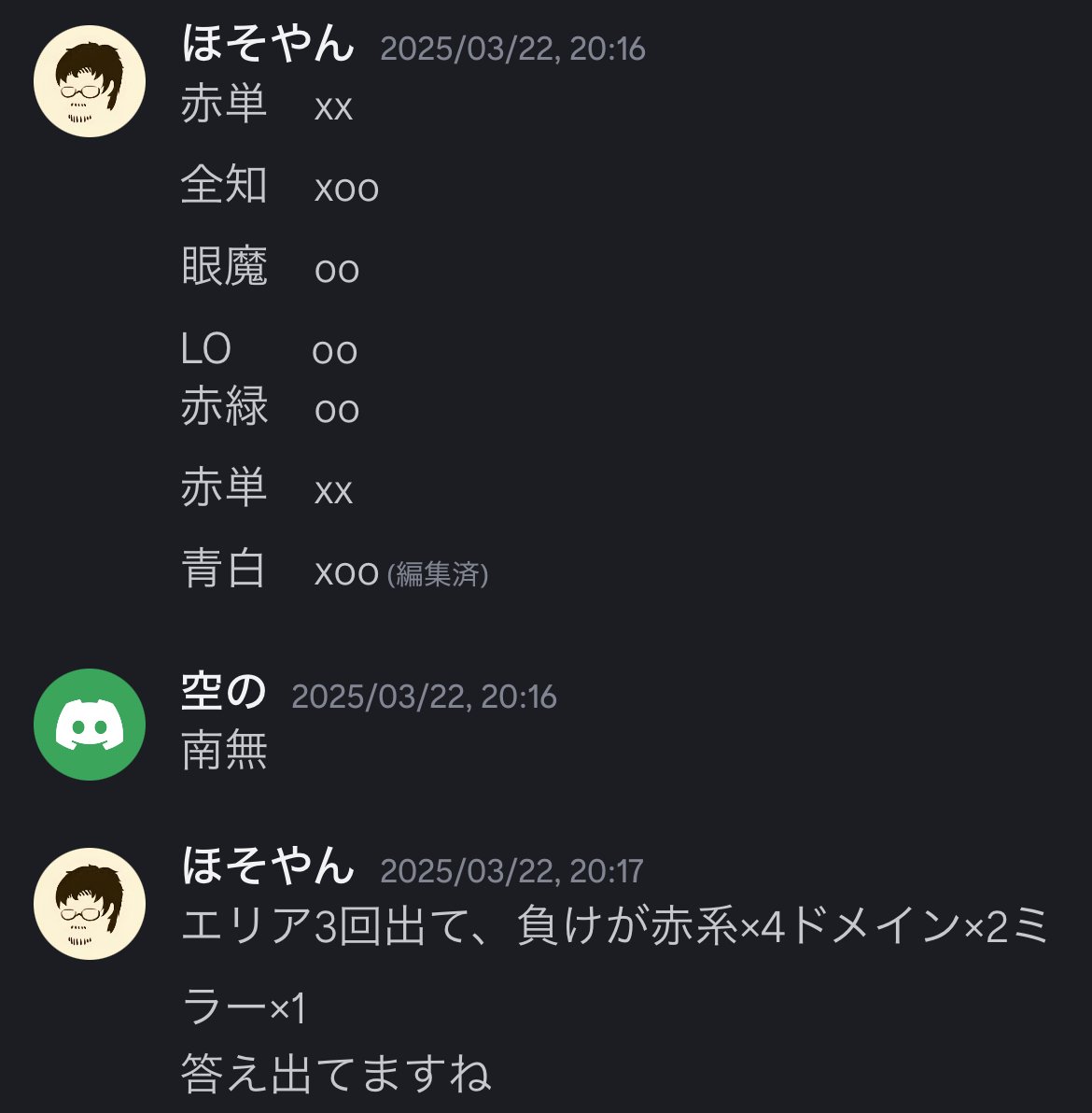Click the username 空の
The image size is (1092, 1113).
pos(222,693)
